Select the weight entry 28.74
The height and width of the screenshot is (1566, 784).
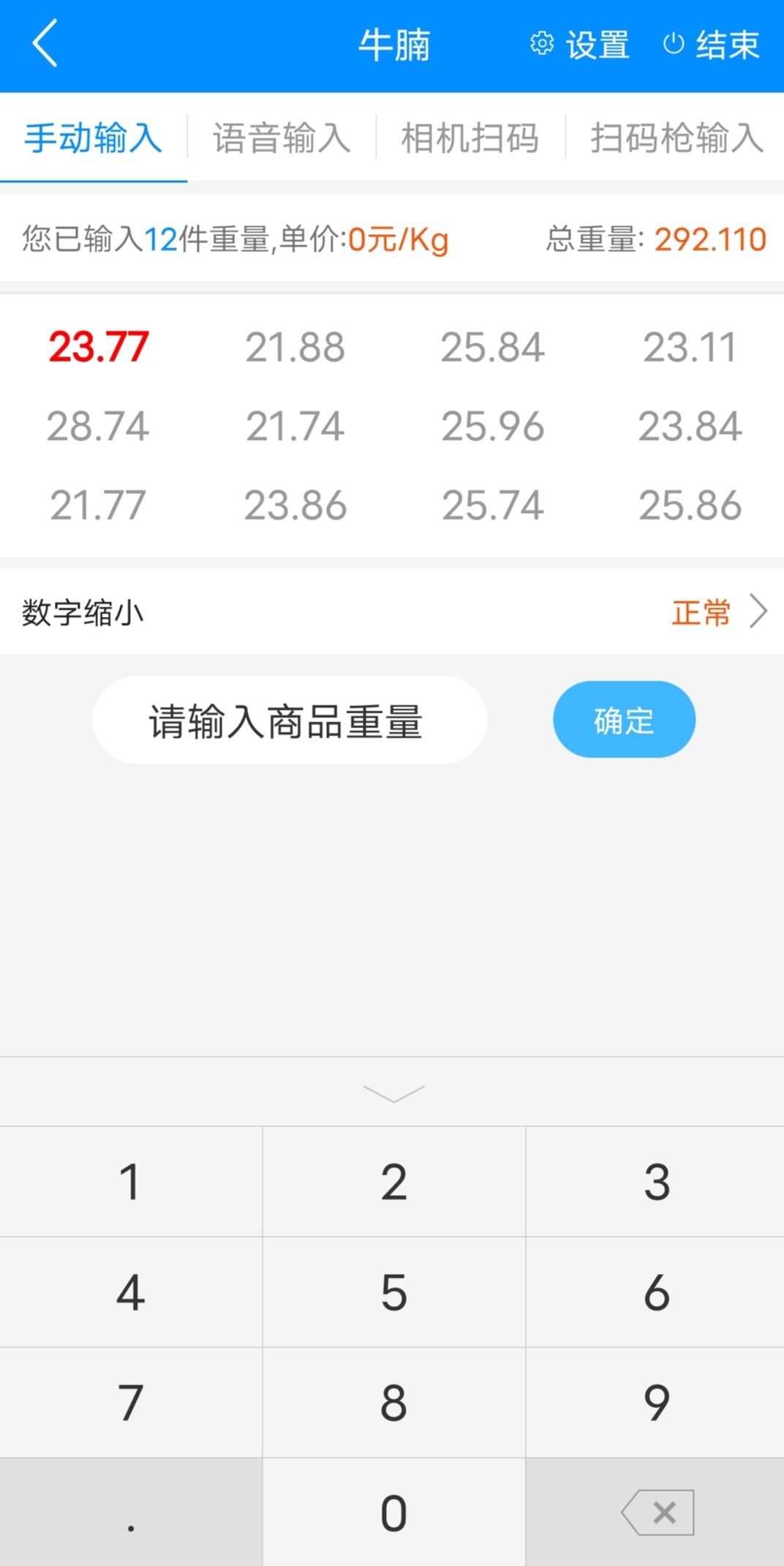(99, 425)
